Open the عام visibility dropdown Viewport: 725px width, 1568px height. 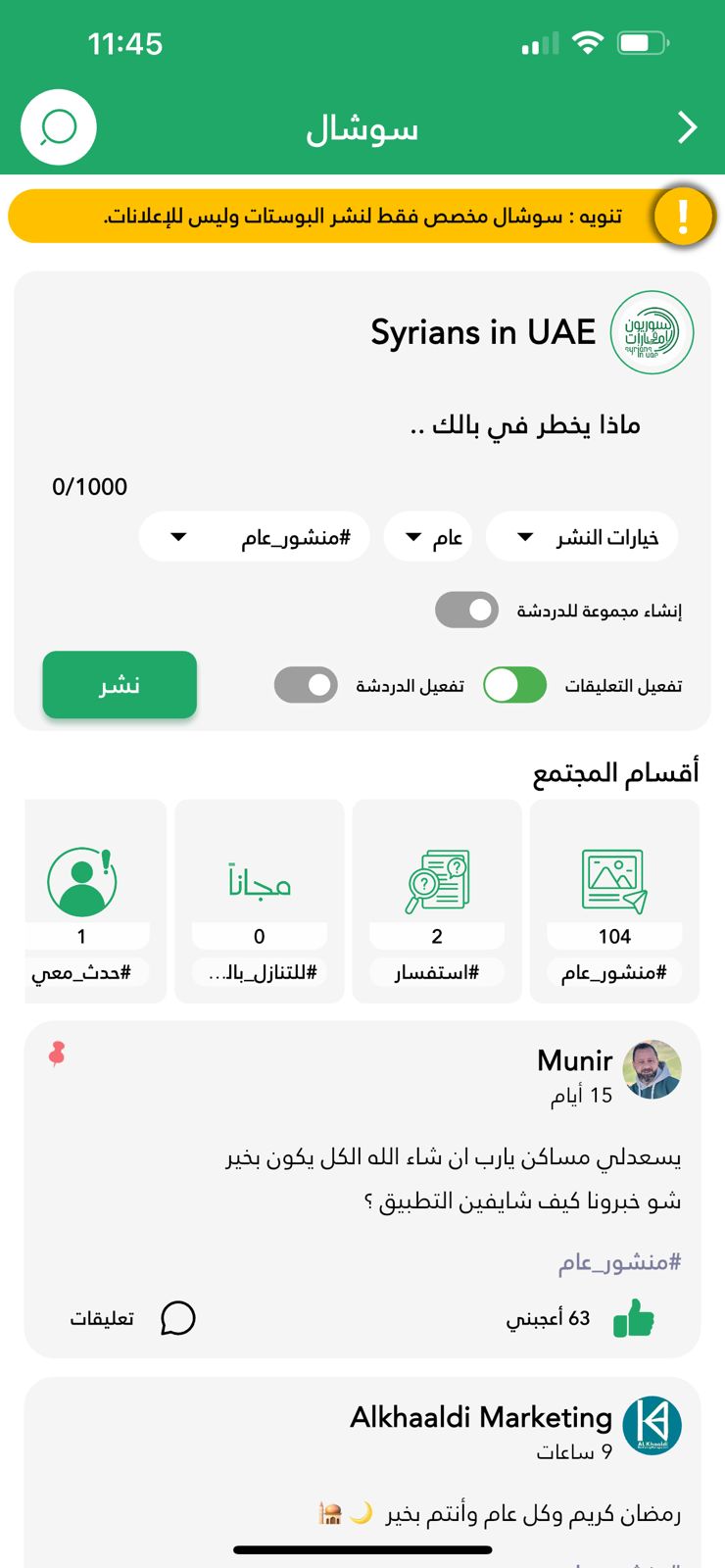point(427,537)
